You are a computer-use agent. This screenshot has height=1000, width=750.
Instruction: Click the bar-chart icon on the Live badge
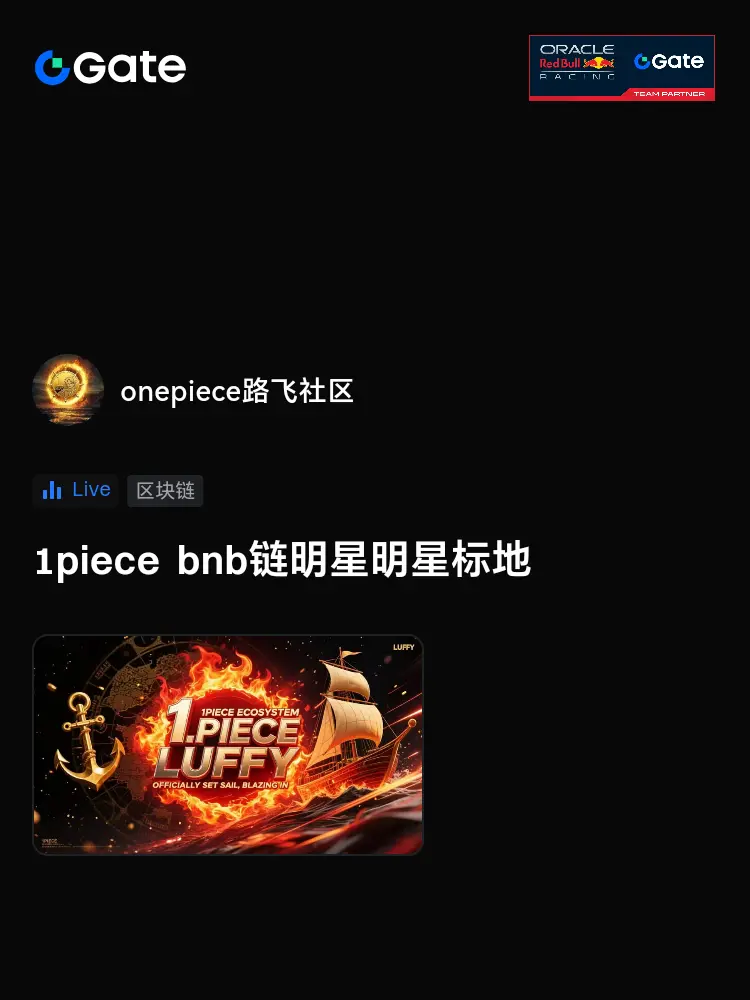click(52, 490)
